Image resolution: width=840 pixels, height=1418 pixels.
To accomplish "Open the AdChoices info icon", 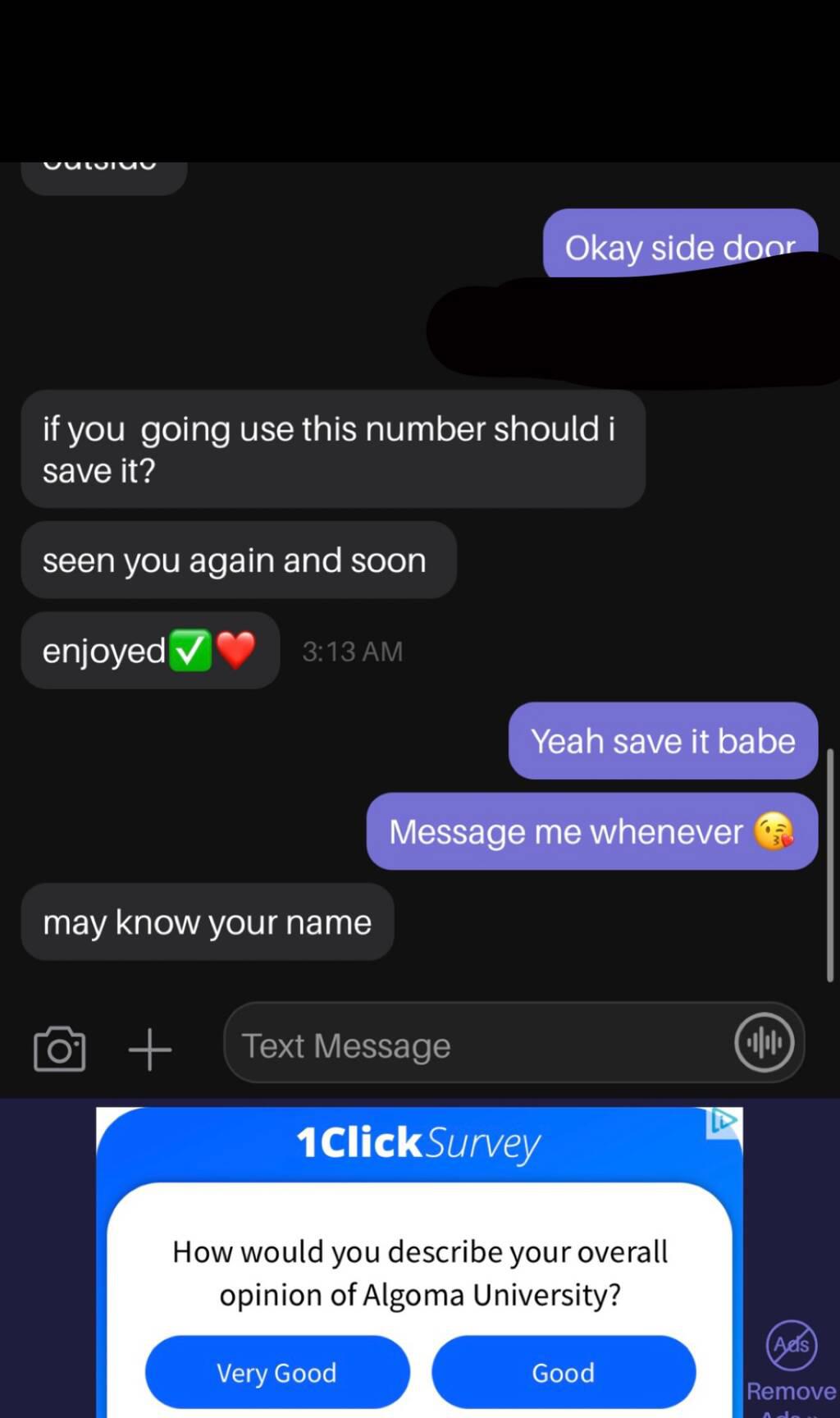I will coord(724,1122).
